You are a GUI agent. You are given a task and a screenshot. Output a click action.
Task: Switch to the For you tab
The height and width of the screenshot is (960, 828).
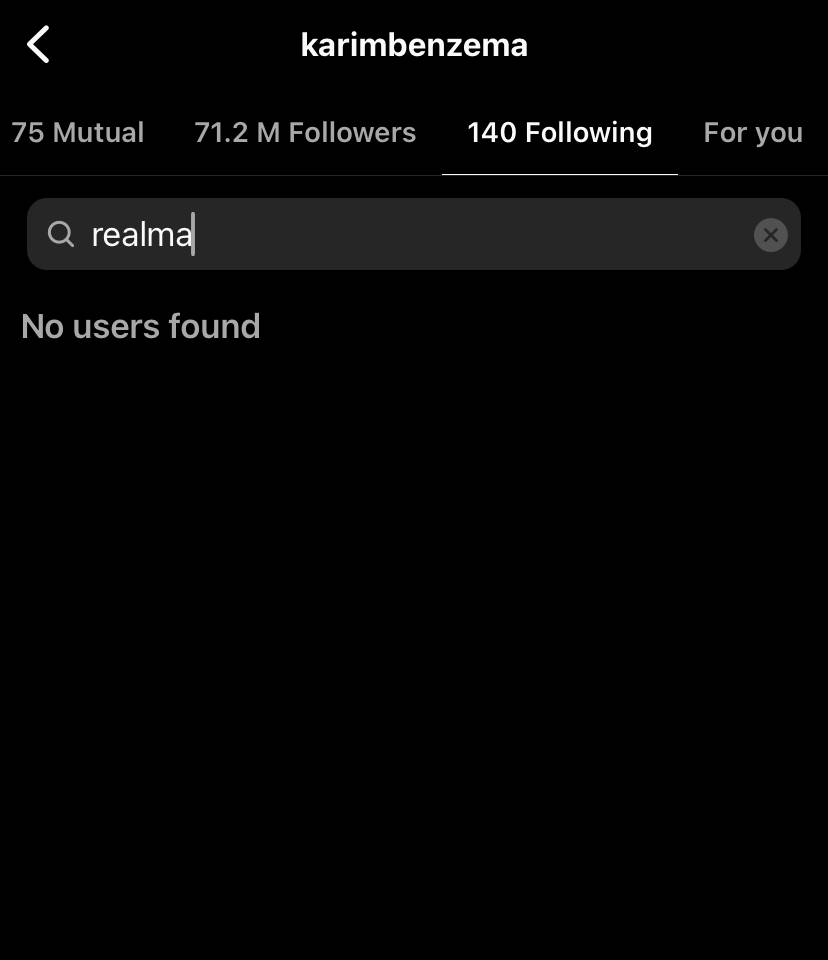point(752,133)
